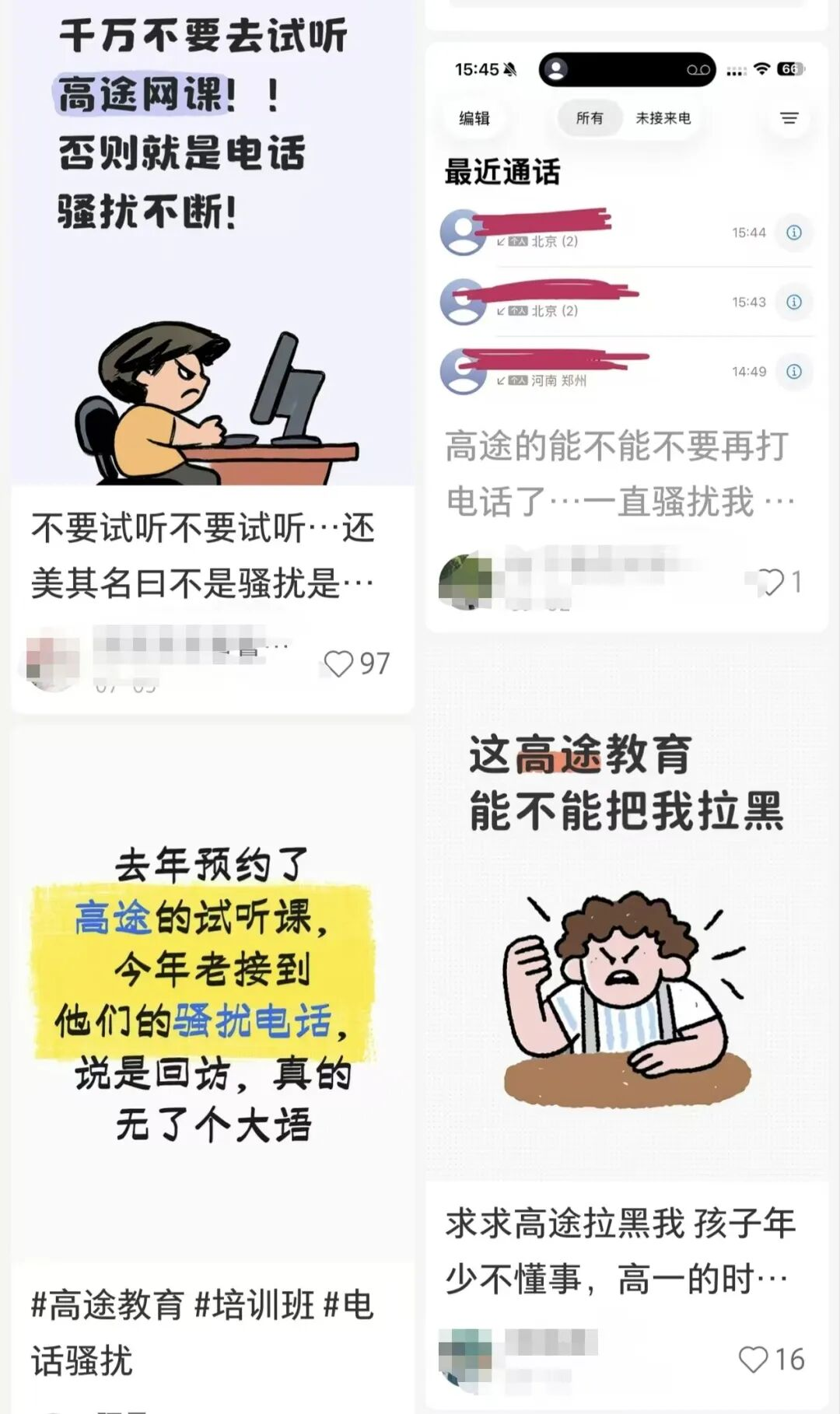840x1414 pixels.
Task: Open the post "高途的能不能不要再打电话了"
Action: 620,474
